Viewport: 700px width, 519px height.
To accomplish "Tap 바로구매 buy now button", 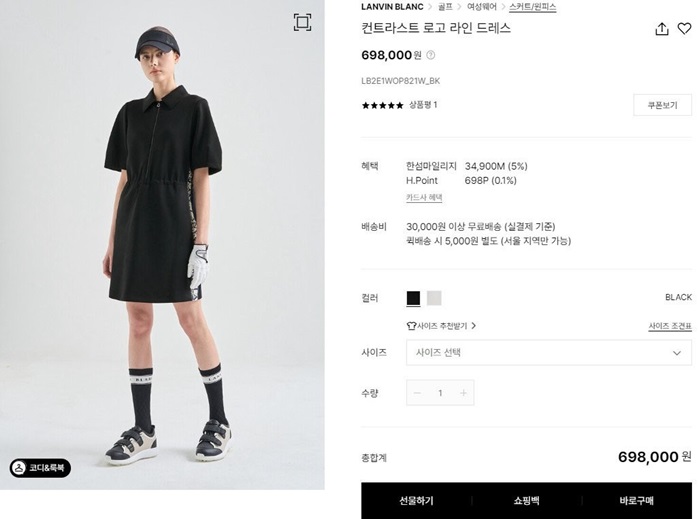I will tap(636, 501).
